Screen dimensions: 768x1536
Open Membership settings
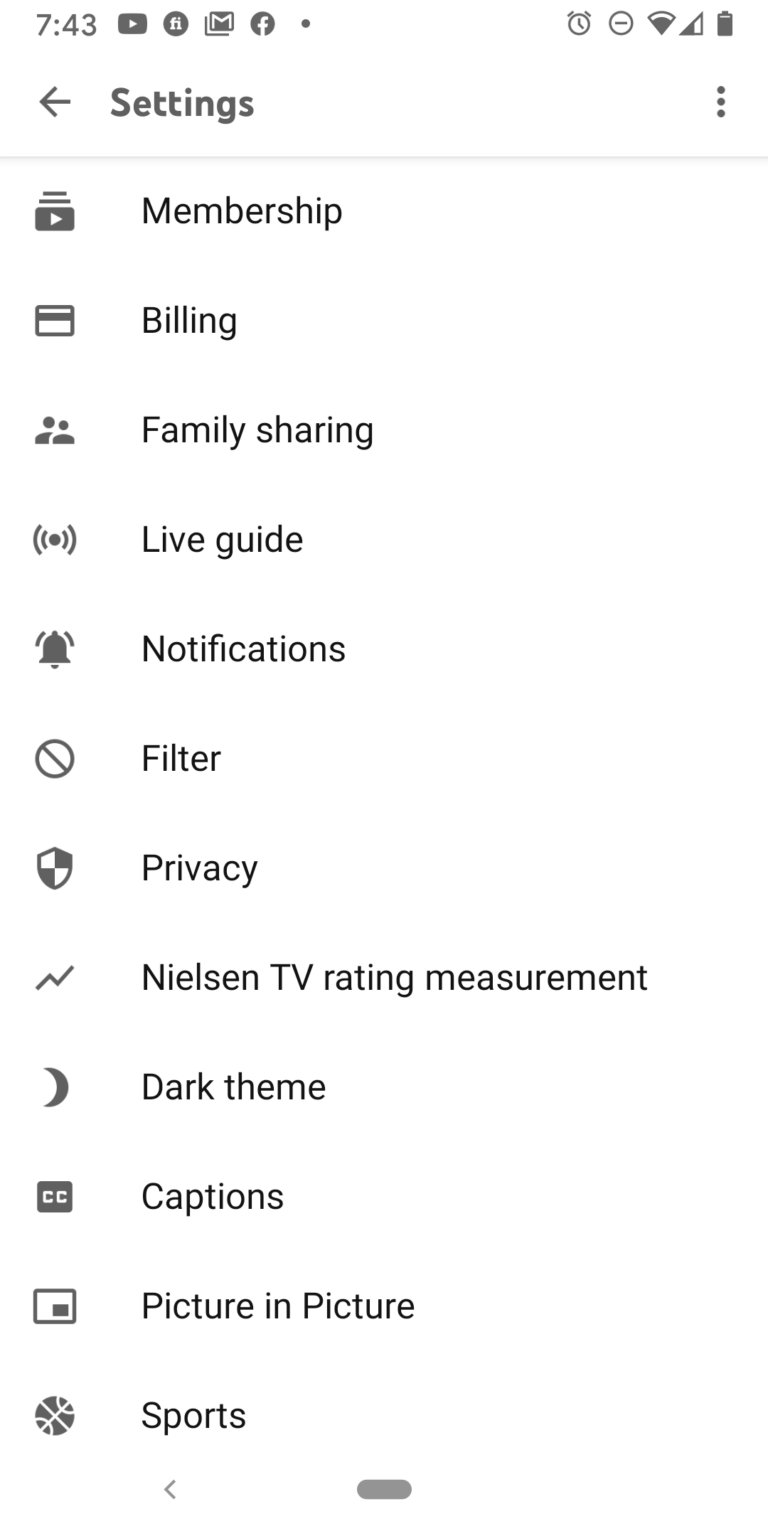[384, 211]
